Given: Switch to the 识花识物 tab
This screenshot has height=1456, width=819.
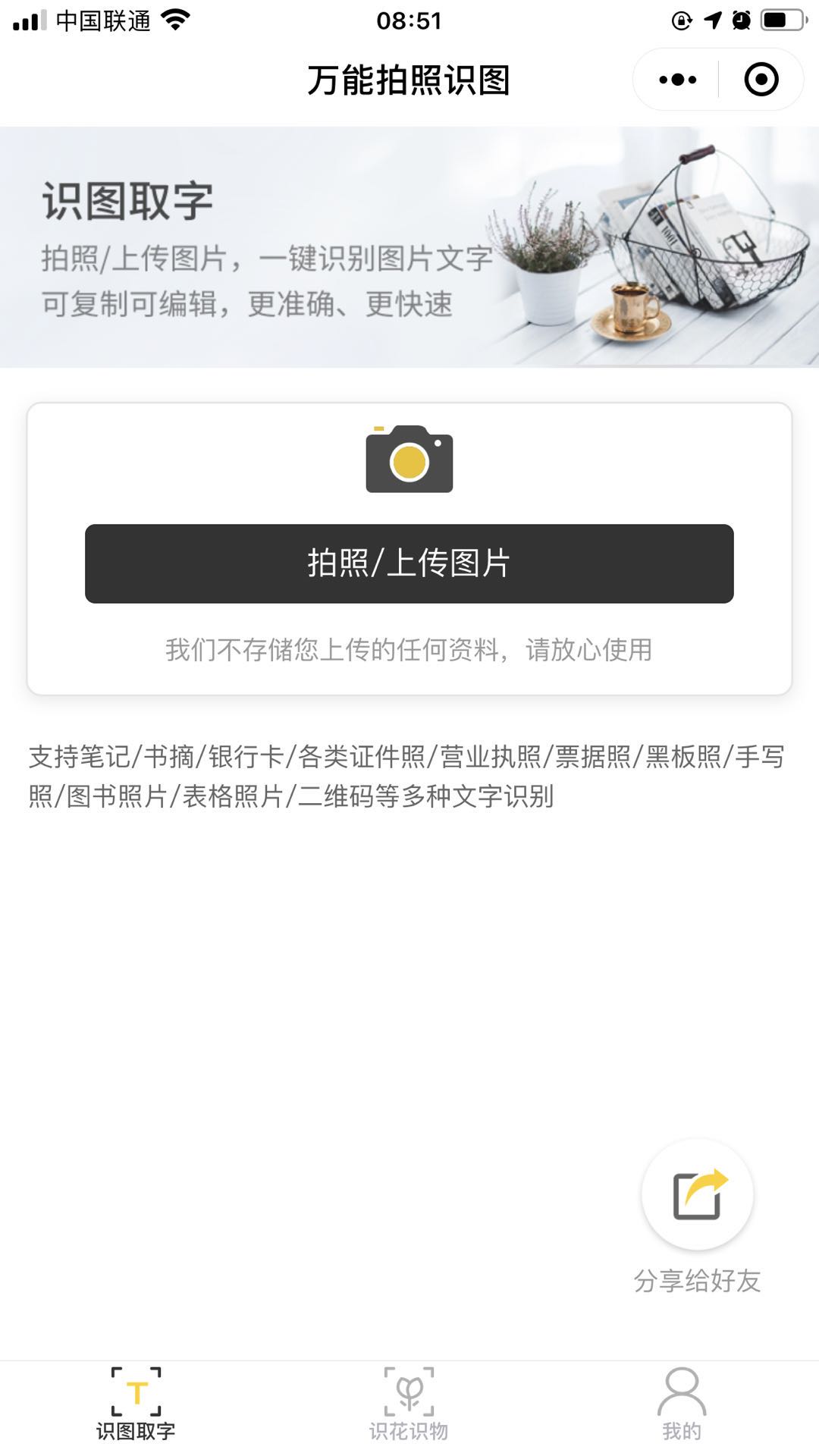Looking at the screenshot, I should (x=409, y=1404).
